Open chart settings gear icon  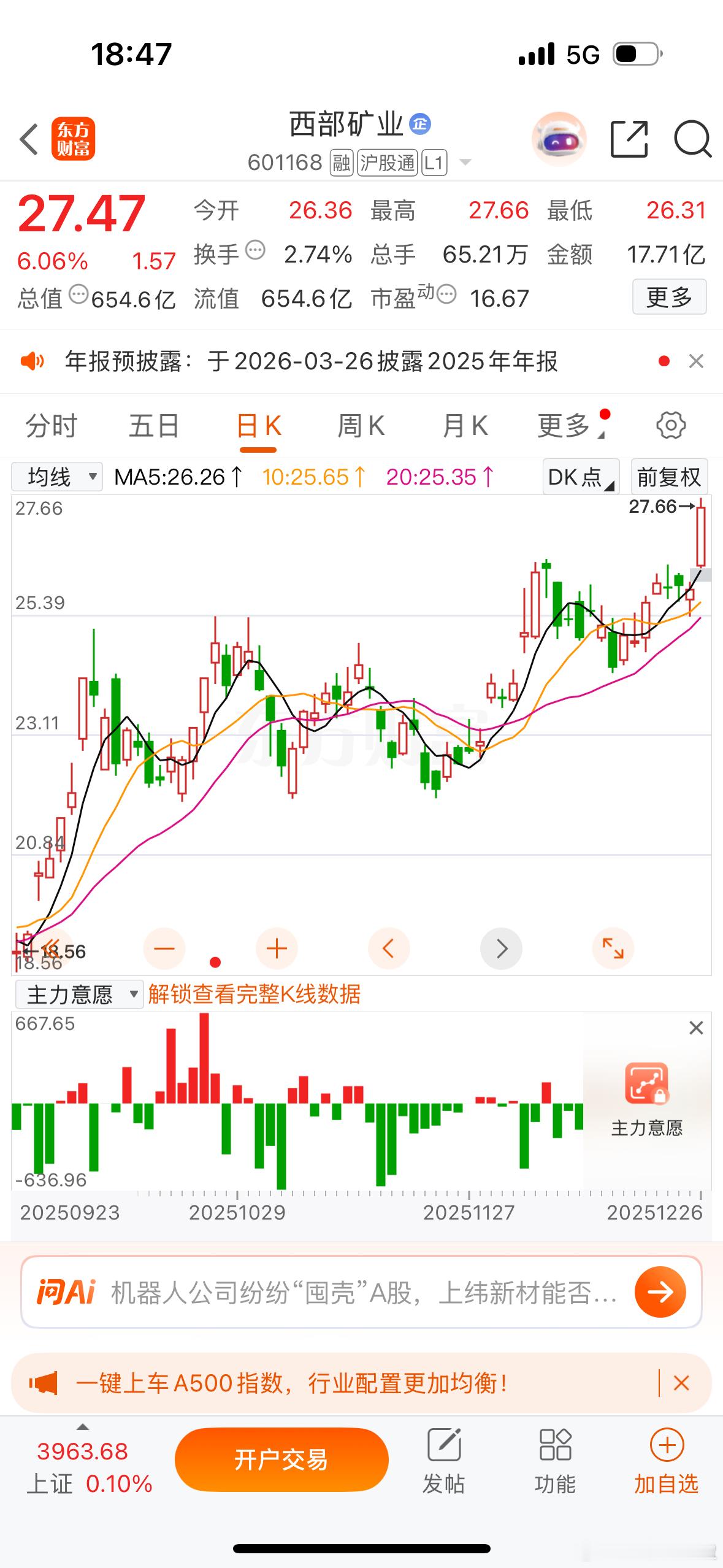(671, 426)
